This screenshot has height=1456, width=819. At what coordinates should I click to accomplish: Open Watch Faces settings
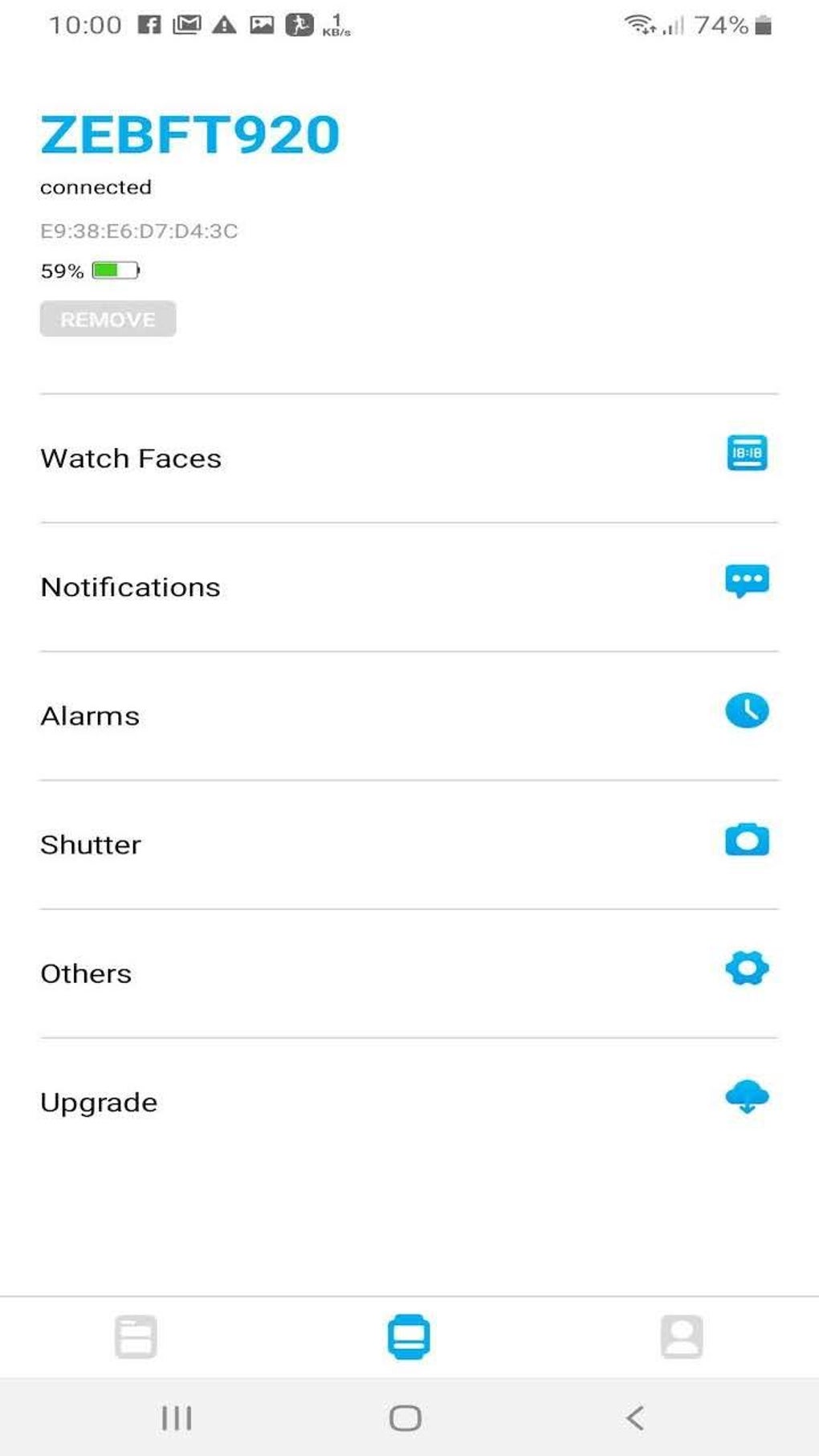pyautogui.click(x=408, y=459)
